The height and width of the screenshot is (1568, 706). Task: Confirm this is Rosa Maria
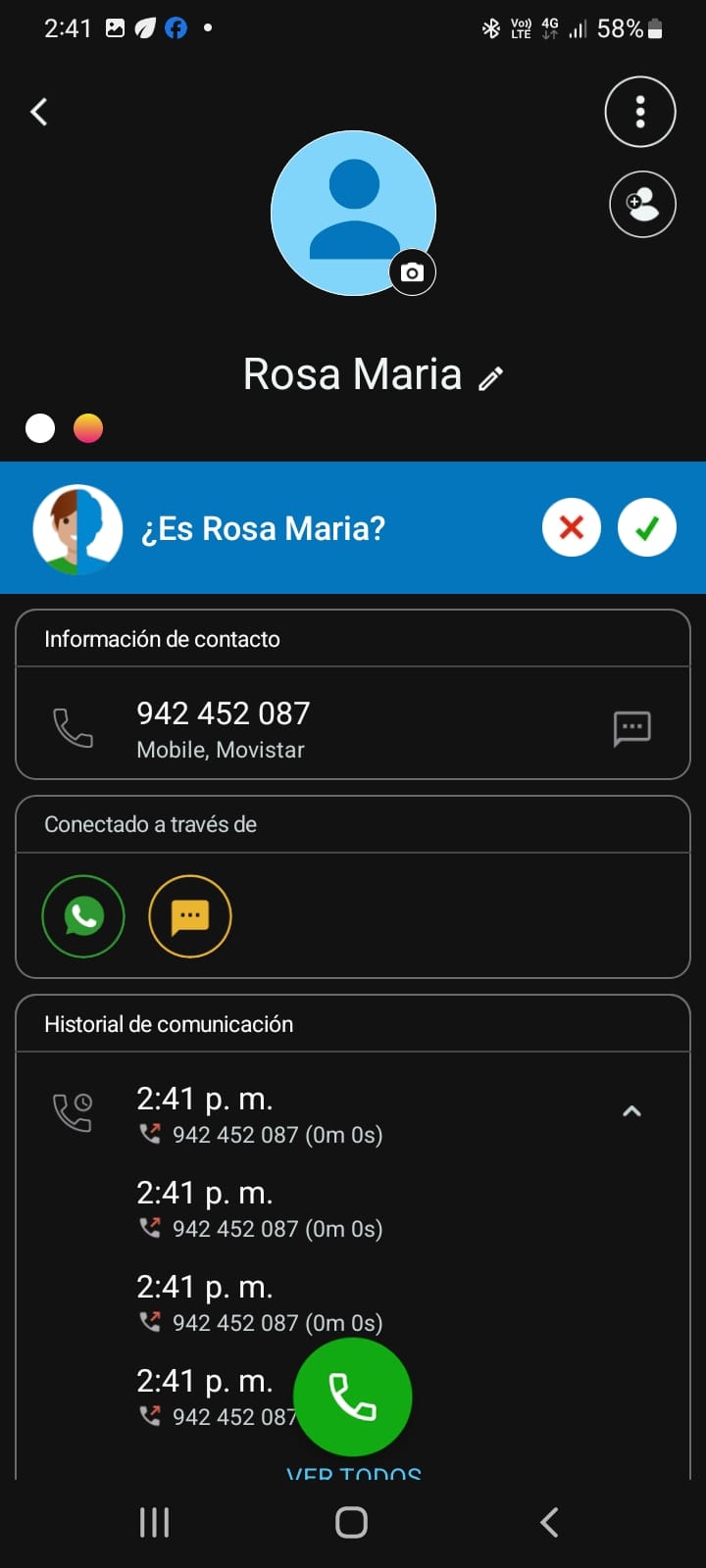click(x=646, y=527)
